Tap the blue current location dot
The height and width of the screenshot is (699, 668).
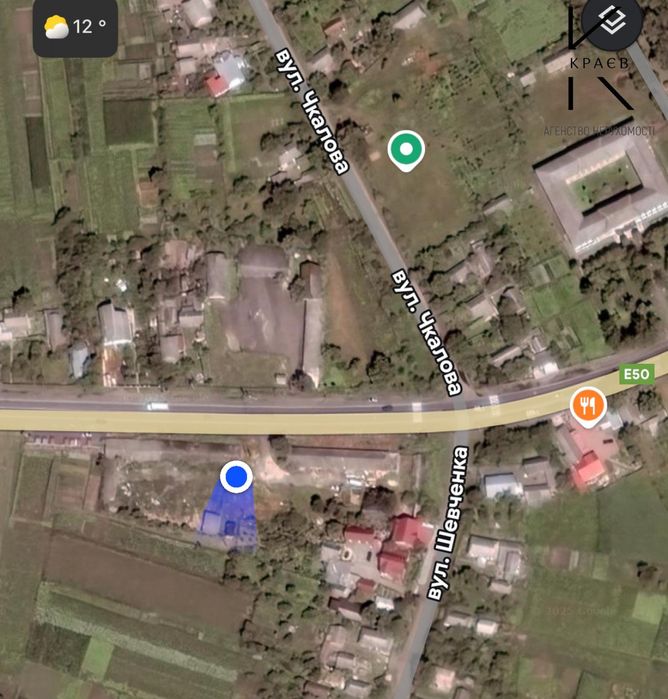[x=236, y=477]
